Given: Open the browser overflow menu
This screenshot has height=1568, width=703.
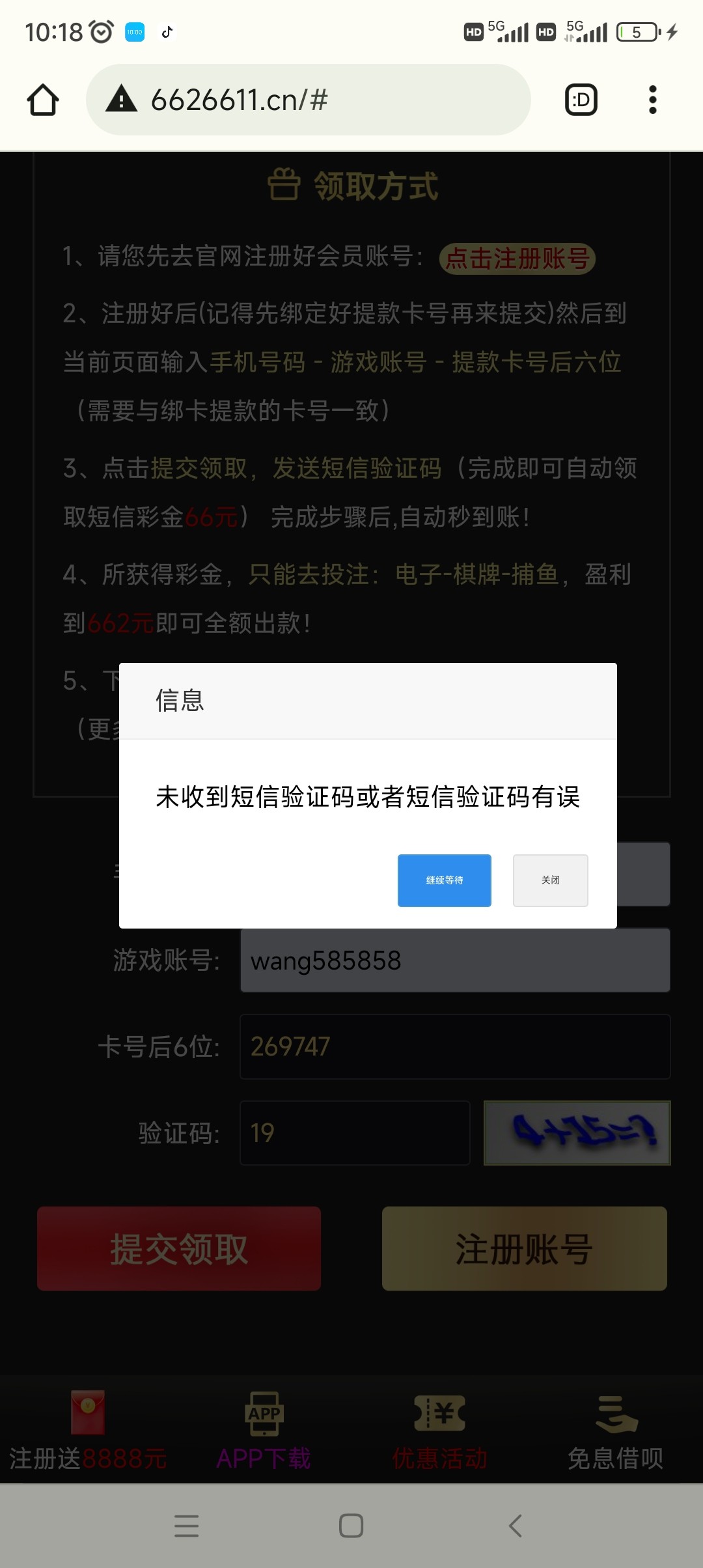Looking at the screenshot, I should coord(652,100).
